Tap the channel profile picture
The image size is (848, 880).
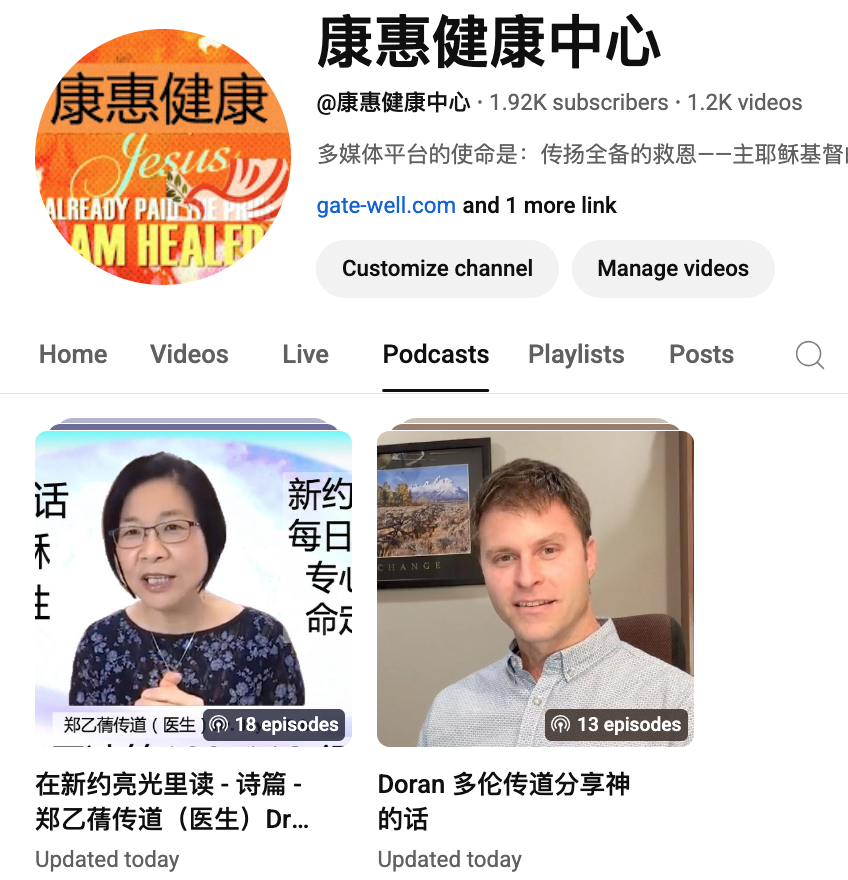163,157
